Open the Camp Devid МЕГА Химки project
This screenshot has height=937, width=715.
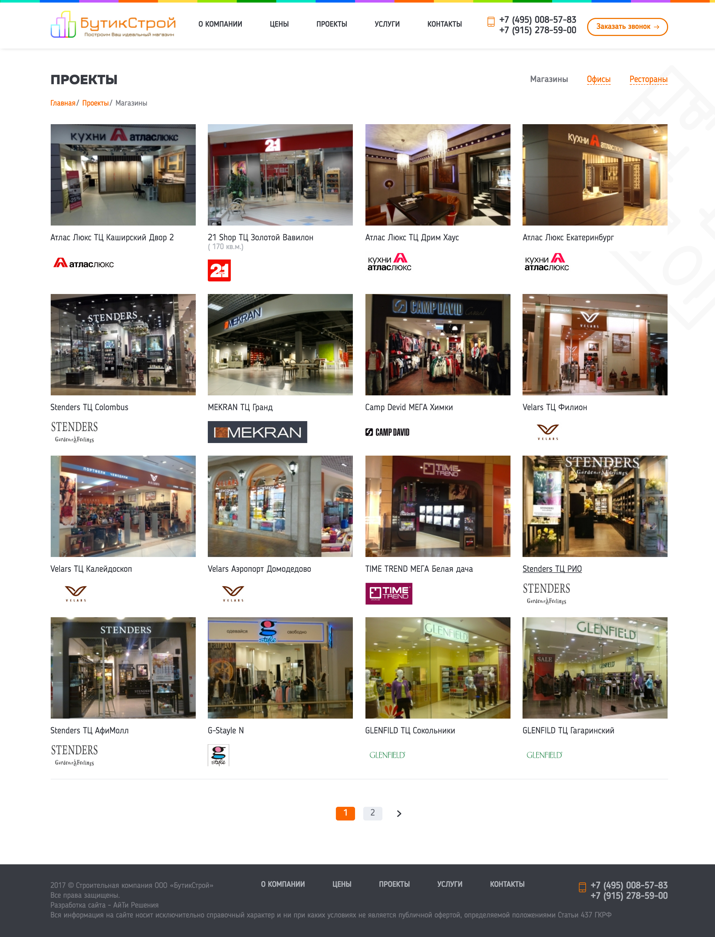coord(437,344)
